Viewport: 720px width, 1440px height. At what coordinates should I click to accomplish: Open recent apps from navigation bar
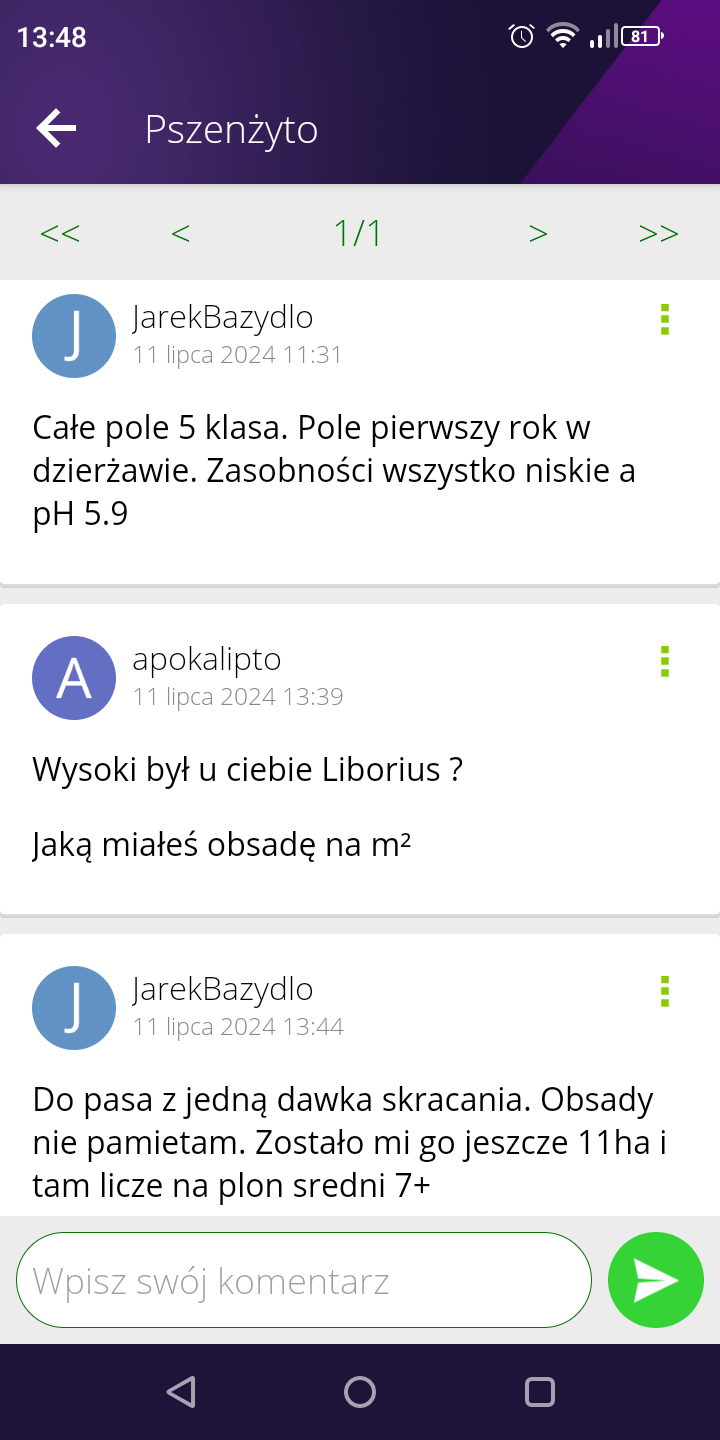[x=539, y=1392]
